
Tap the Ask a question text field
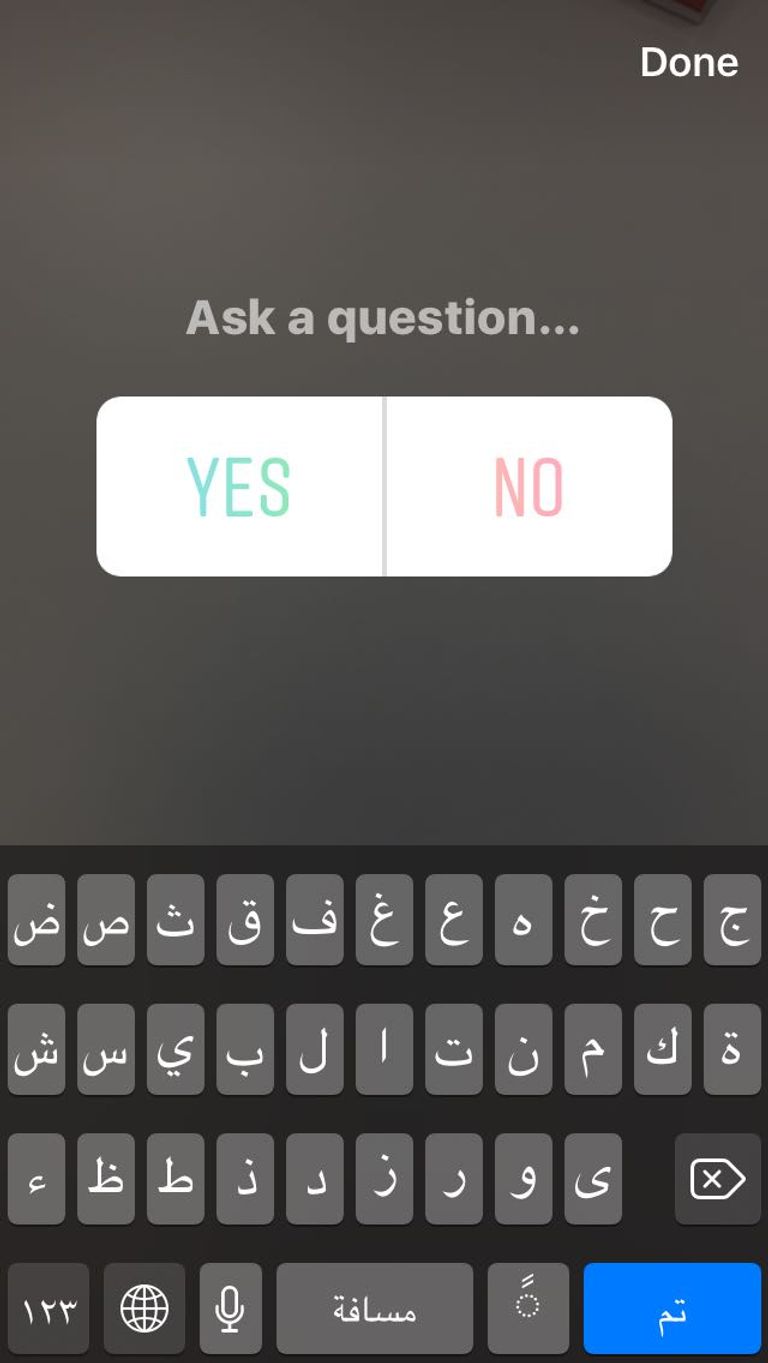[384, 318]
